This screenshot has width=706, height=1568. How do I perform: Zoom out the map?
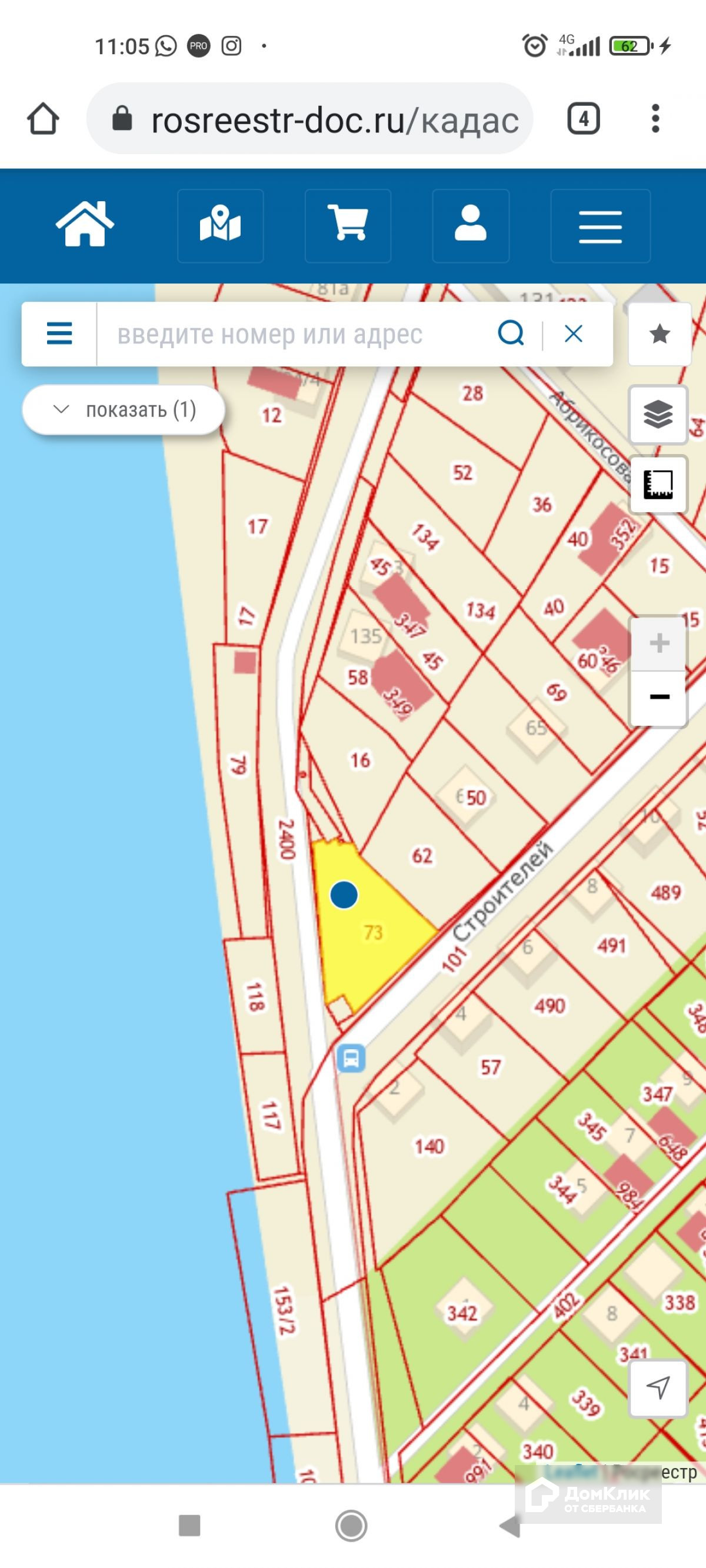click(659, 698)
